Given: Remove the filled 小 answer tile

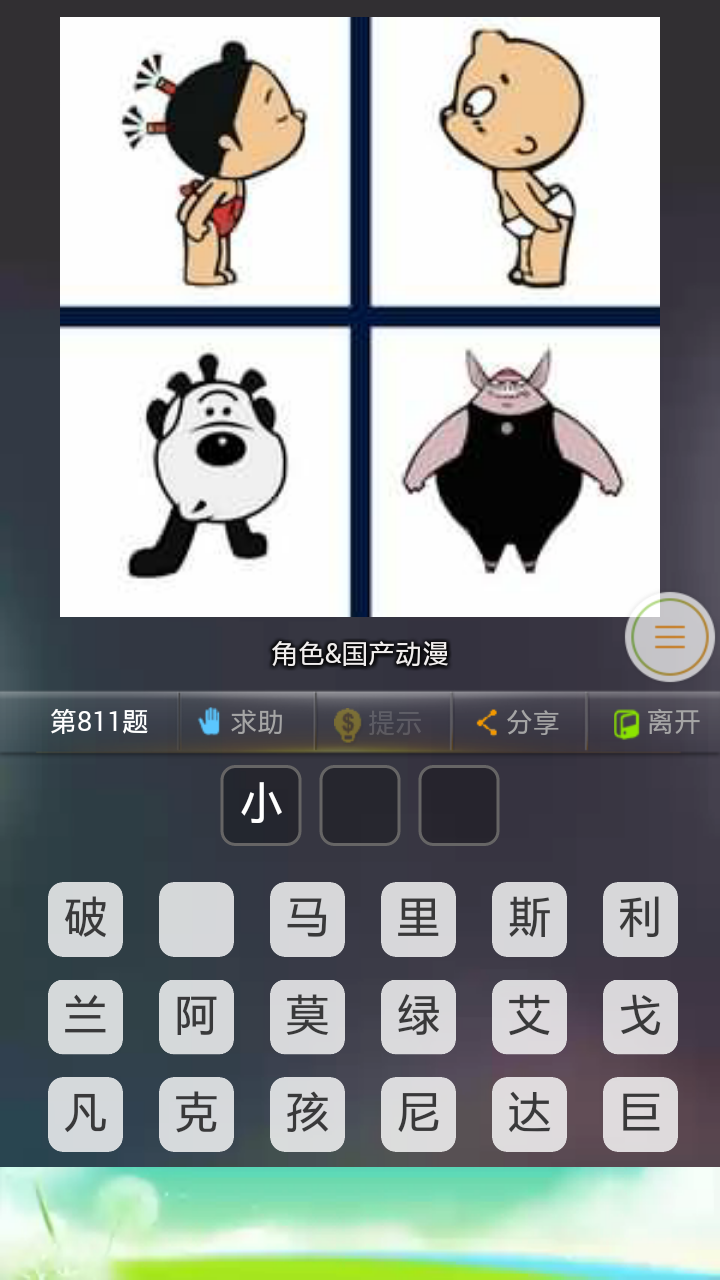Looking at the screenshot, I should pos(261,805).
